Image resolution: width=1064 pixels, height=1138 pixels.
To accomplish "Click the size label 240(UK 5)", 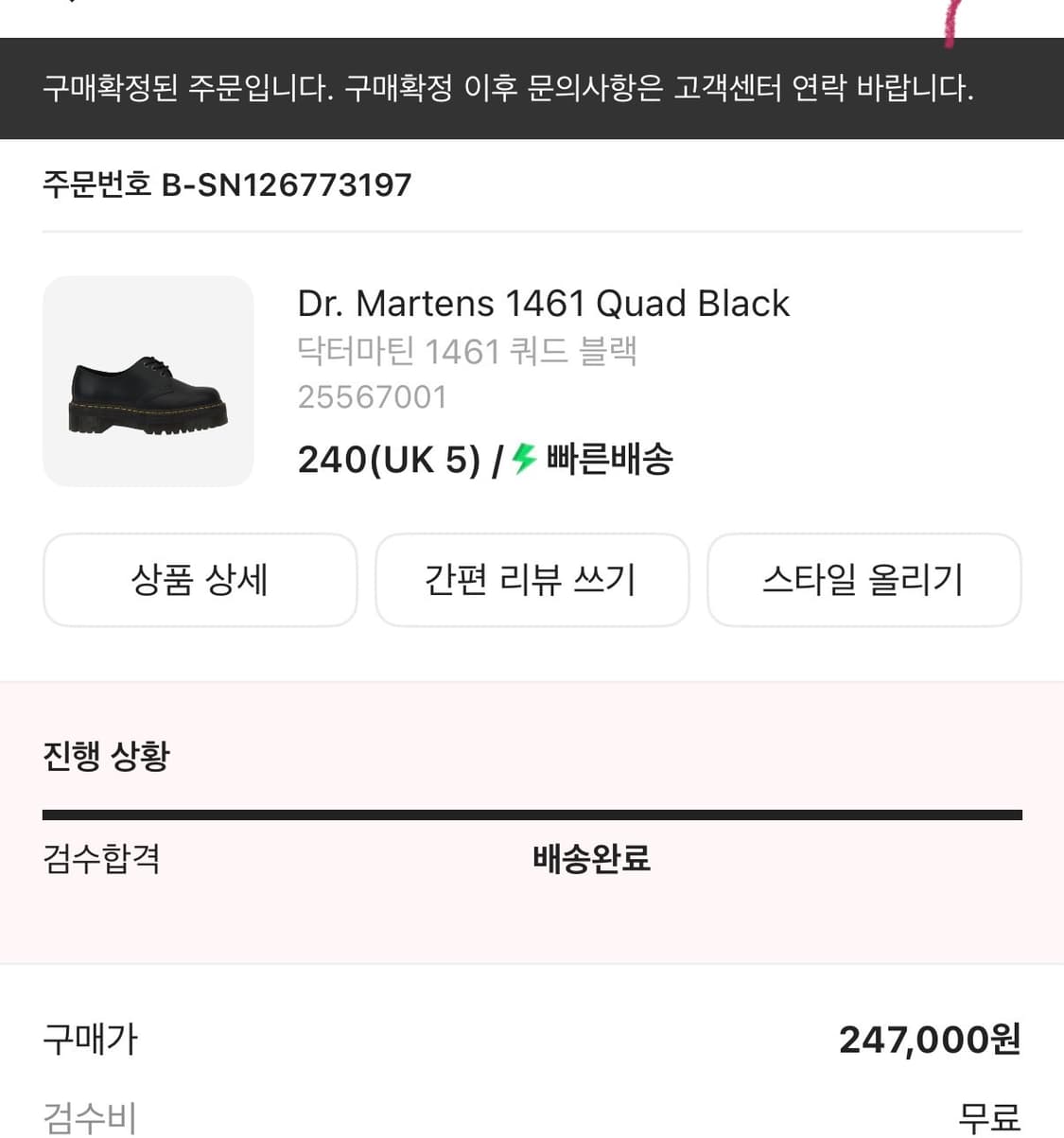I will coord(389,460).
